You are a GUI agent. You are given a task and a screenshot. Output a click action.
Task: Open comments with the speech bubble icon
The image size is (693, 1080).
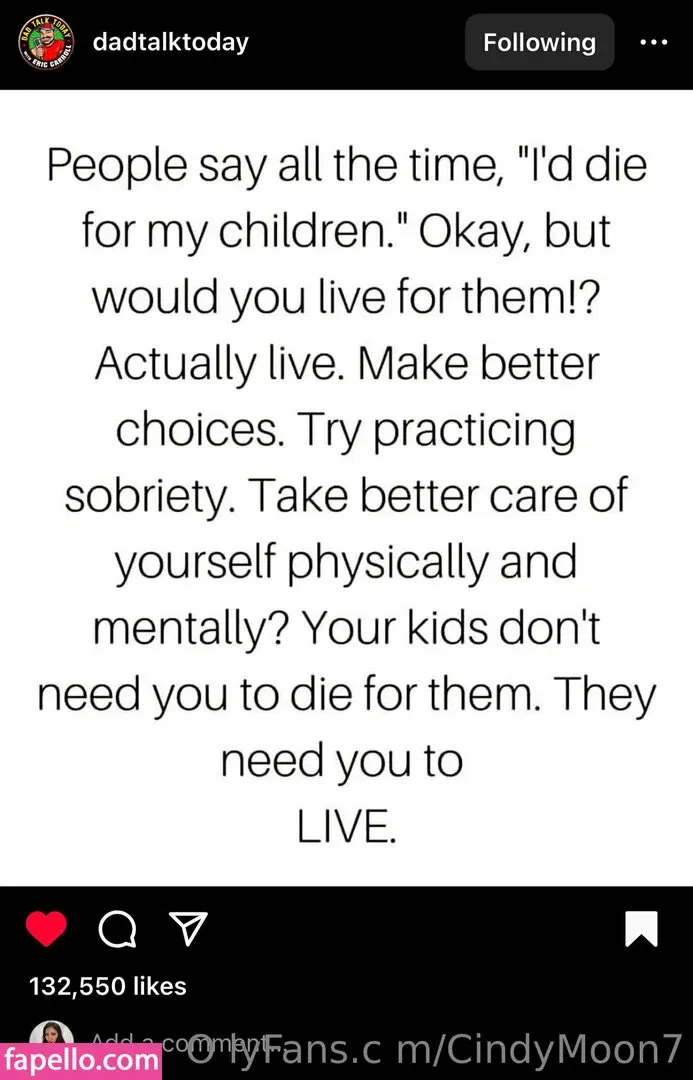(x=118, y=930)
